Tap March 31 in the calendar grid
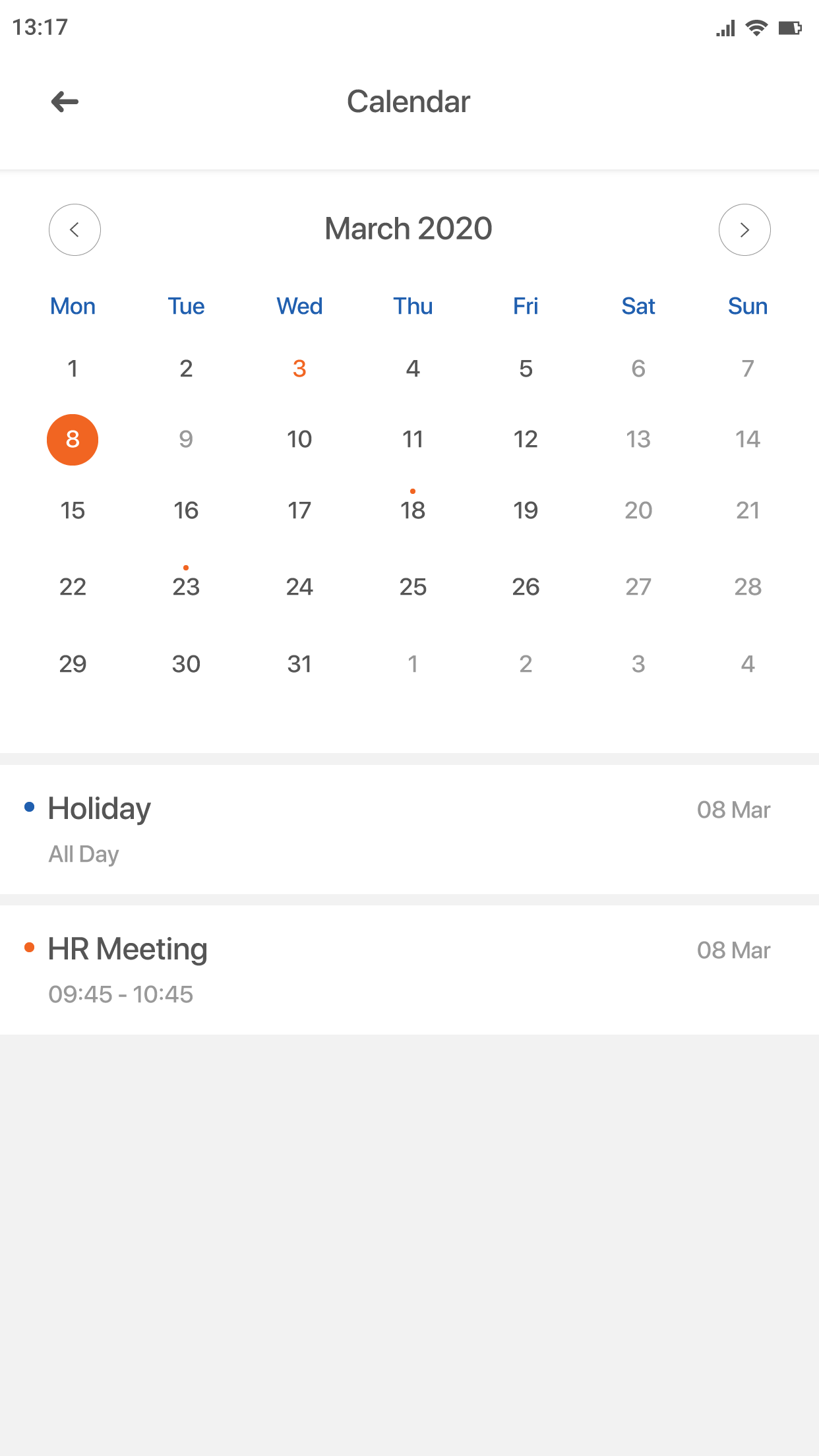The width and height of the screenshot is (819, 1456). click(299, 663)
